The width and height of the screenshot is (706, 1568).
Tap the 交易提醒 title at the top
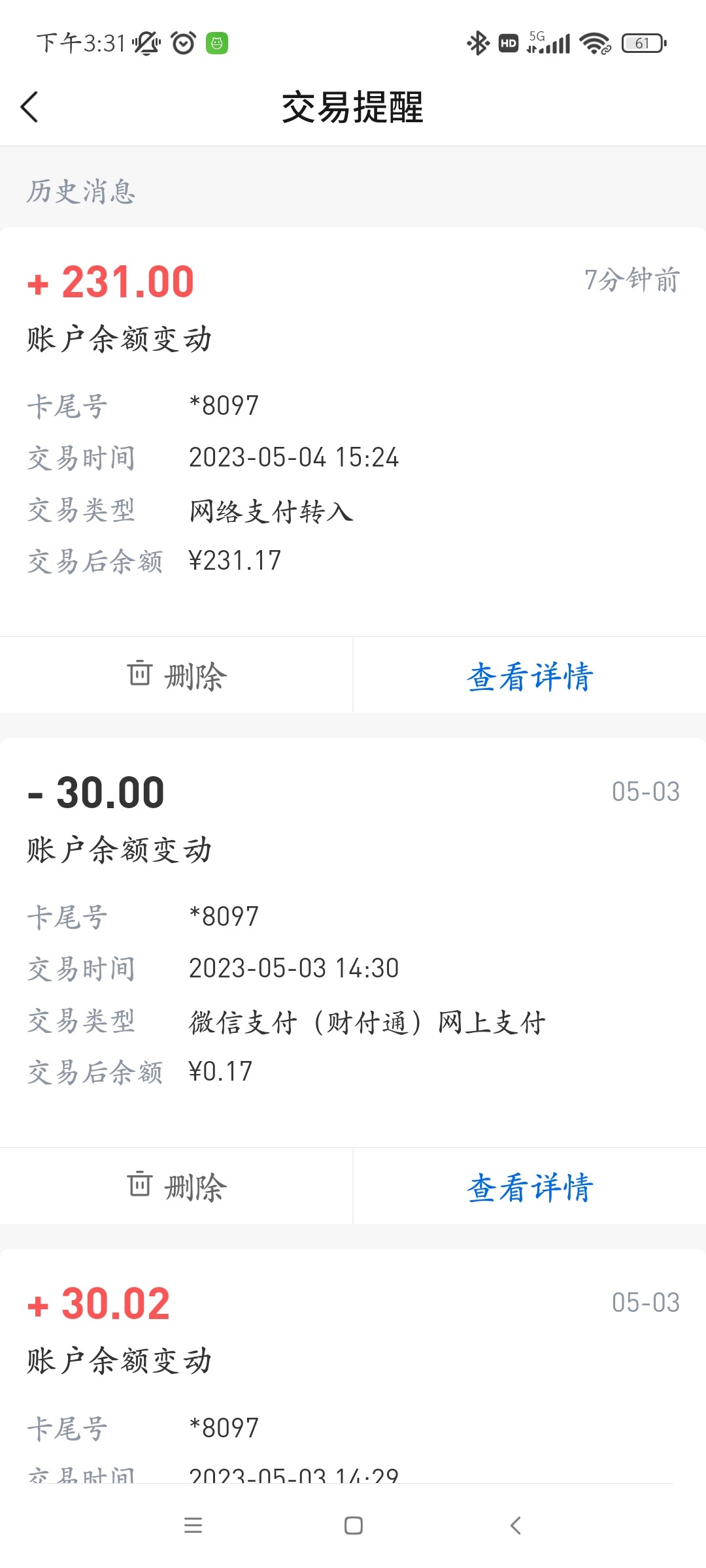353,108
